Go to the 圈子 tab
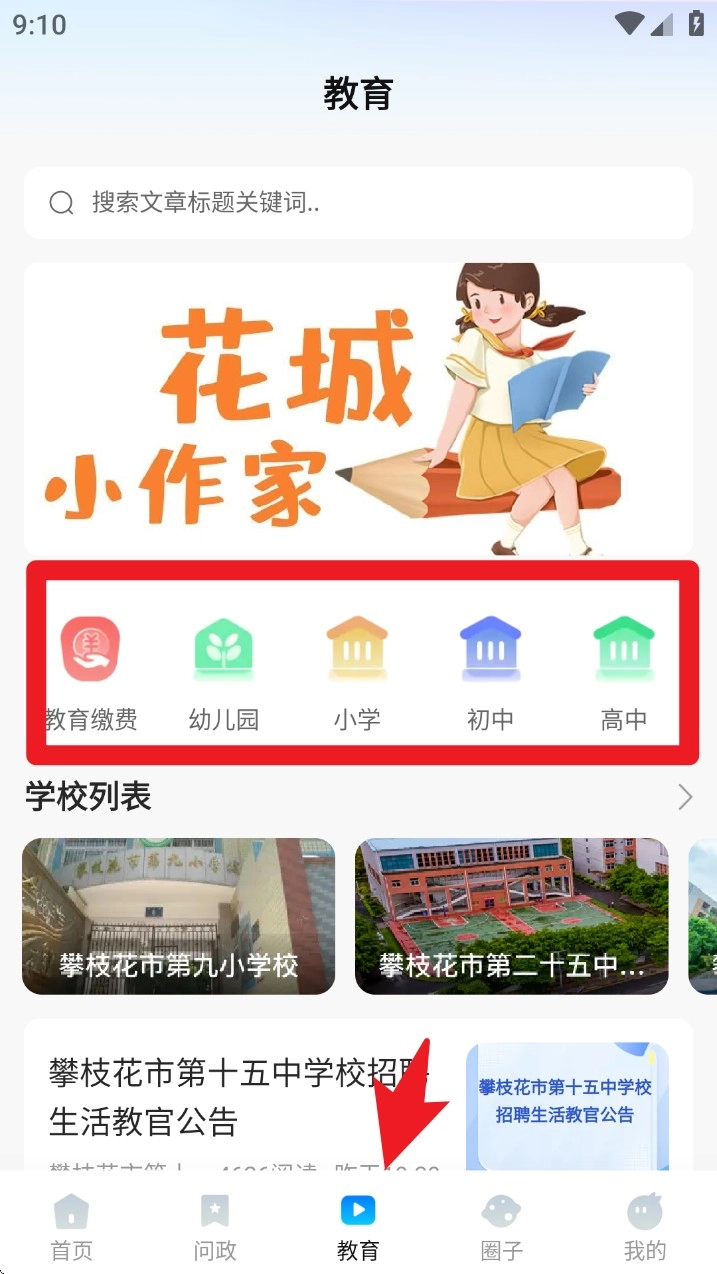The height and width of the screenshot is (1274, 717). [x=501, y=1227]
